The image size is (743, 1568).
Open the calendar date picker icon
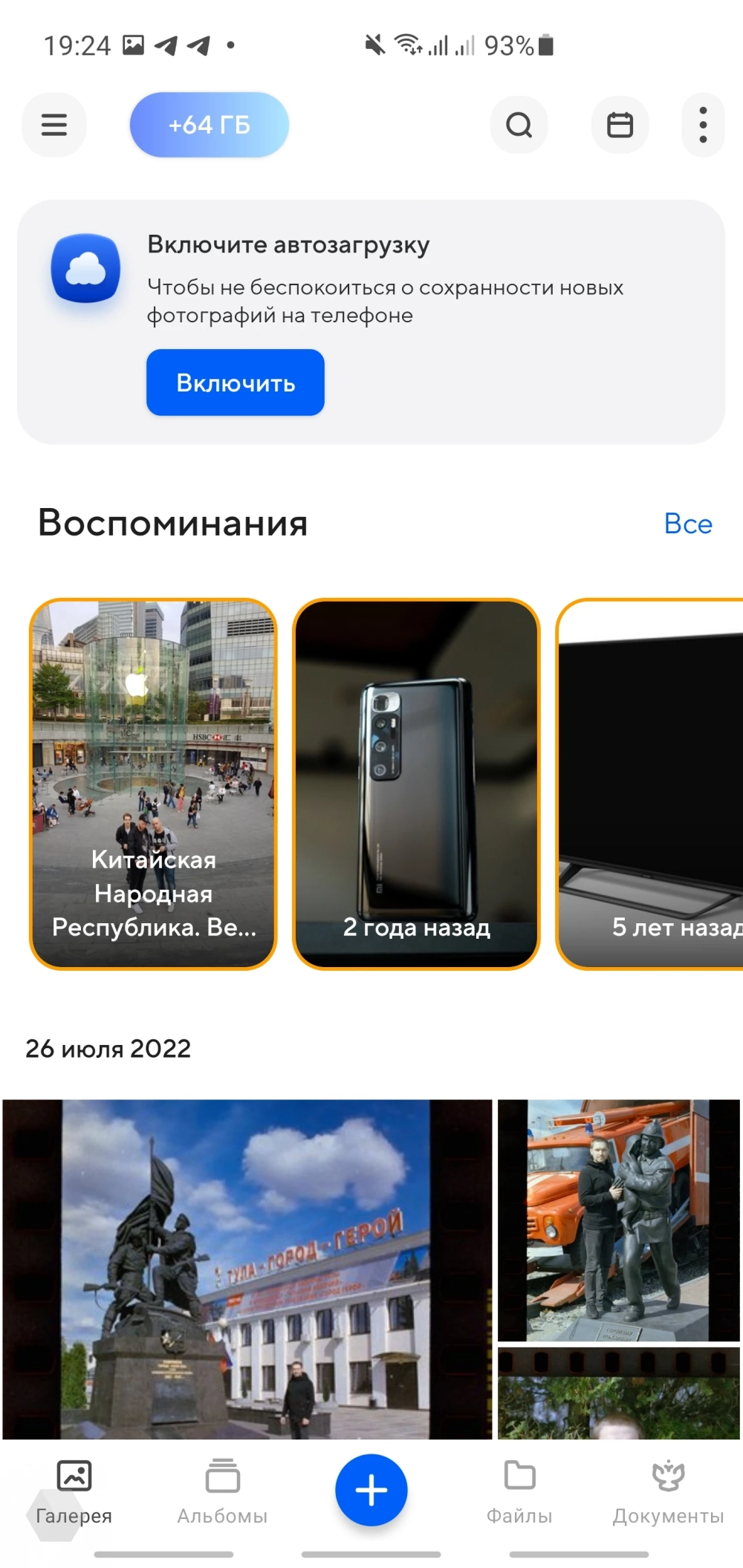[620, 125]
